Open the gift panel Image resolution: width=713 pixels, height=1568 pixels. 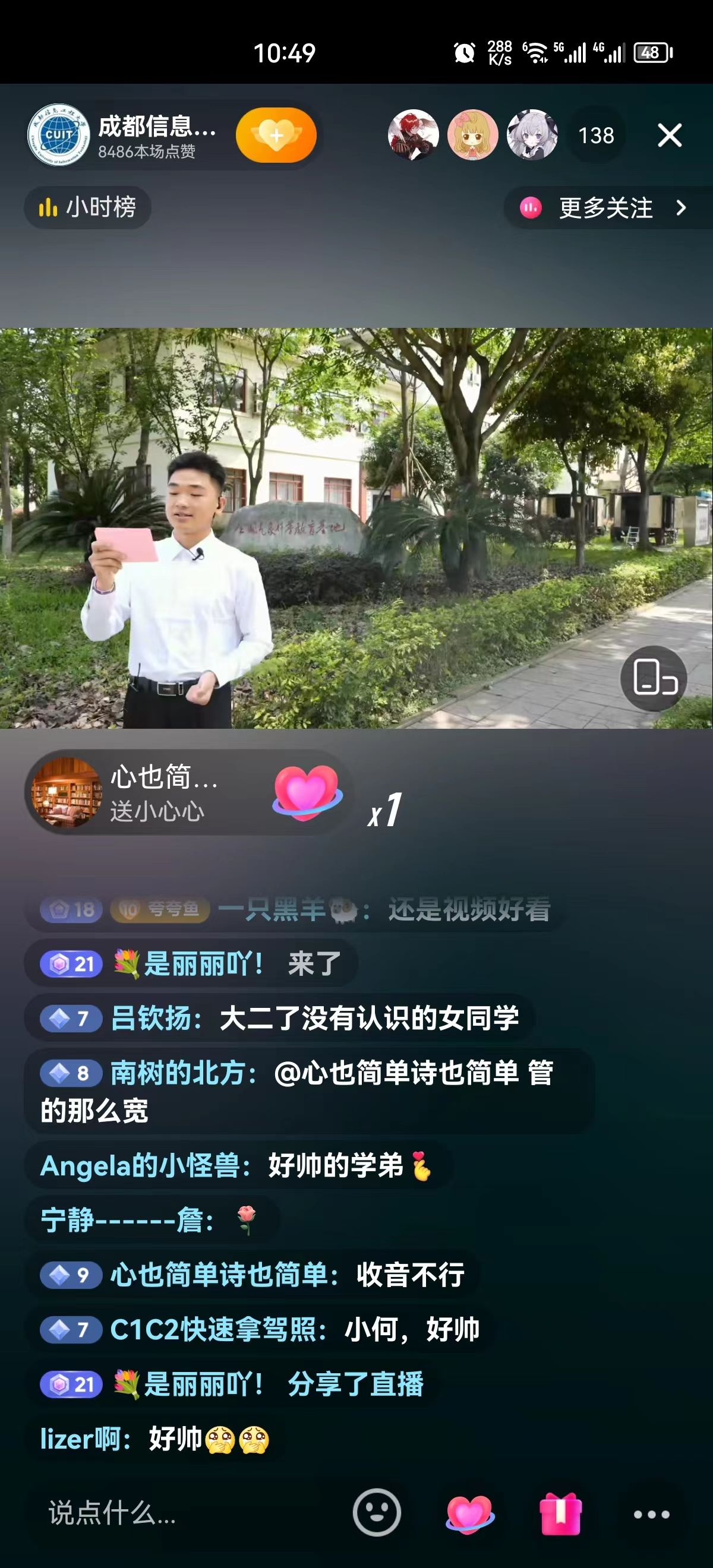pyautogui.click(x=560, y=1513)
